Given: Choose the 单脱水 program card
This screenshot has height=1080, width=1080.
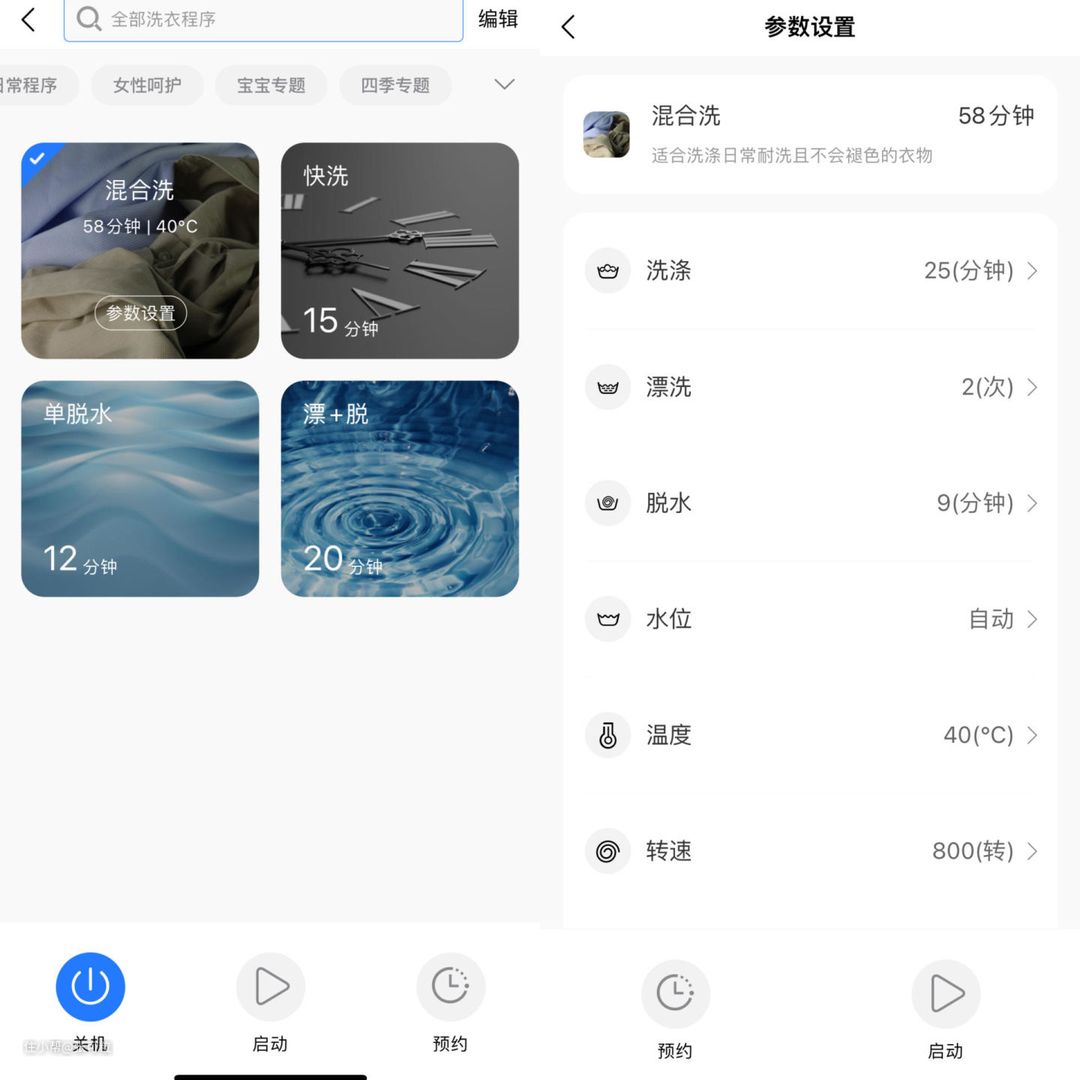Looking at the screenshot, I should (x=140, y=489).
